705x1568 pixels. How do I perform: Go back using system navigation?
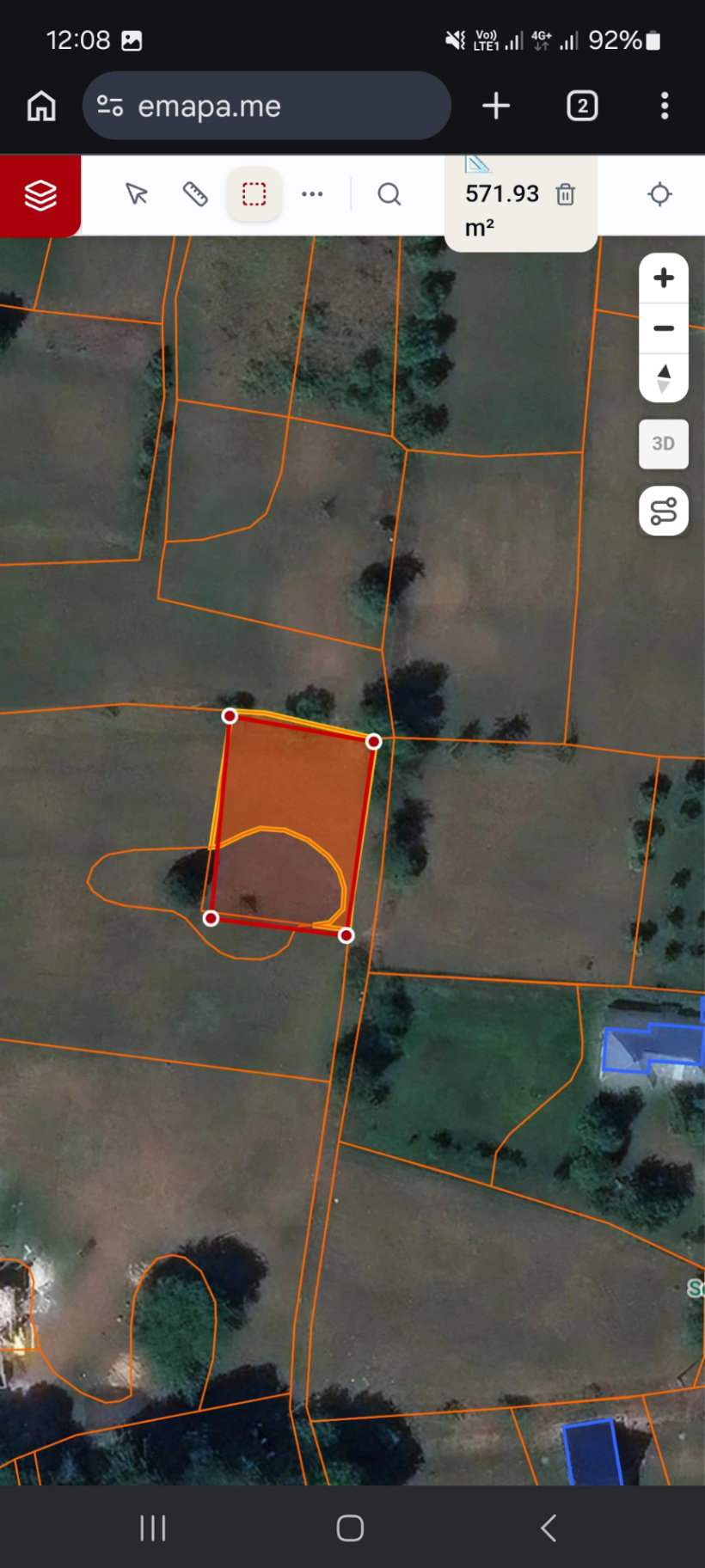[x=549, y=1528]
